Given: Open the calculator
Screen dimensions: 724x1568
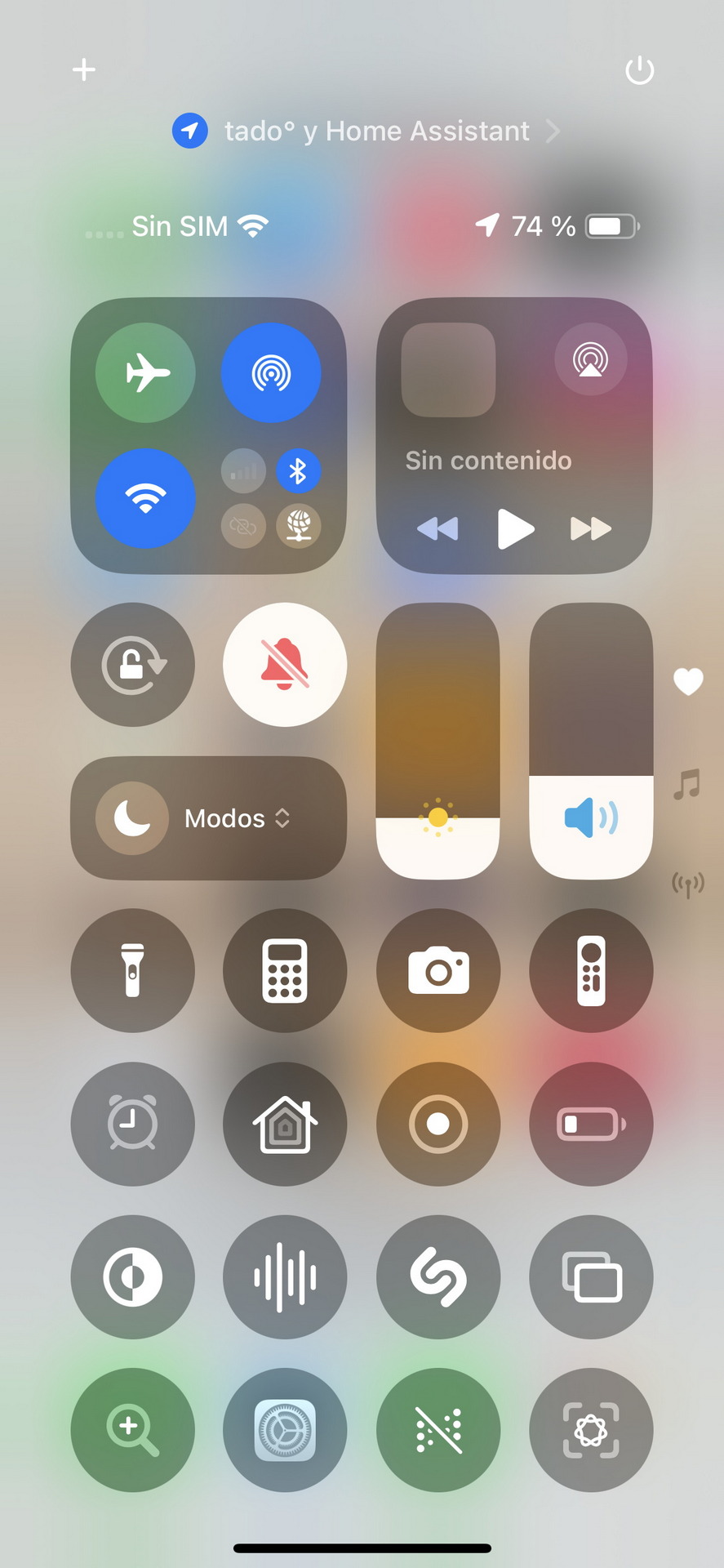Looking at the screenshot, I should point(285,970).
